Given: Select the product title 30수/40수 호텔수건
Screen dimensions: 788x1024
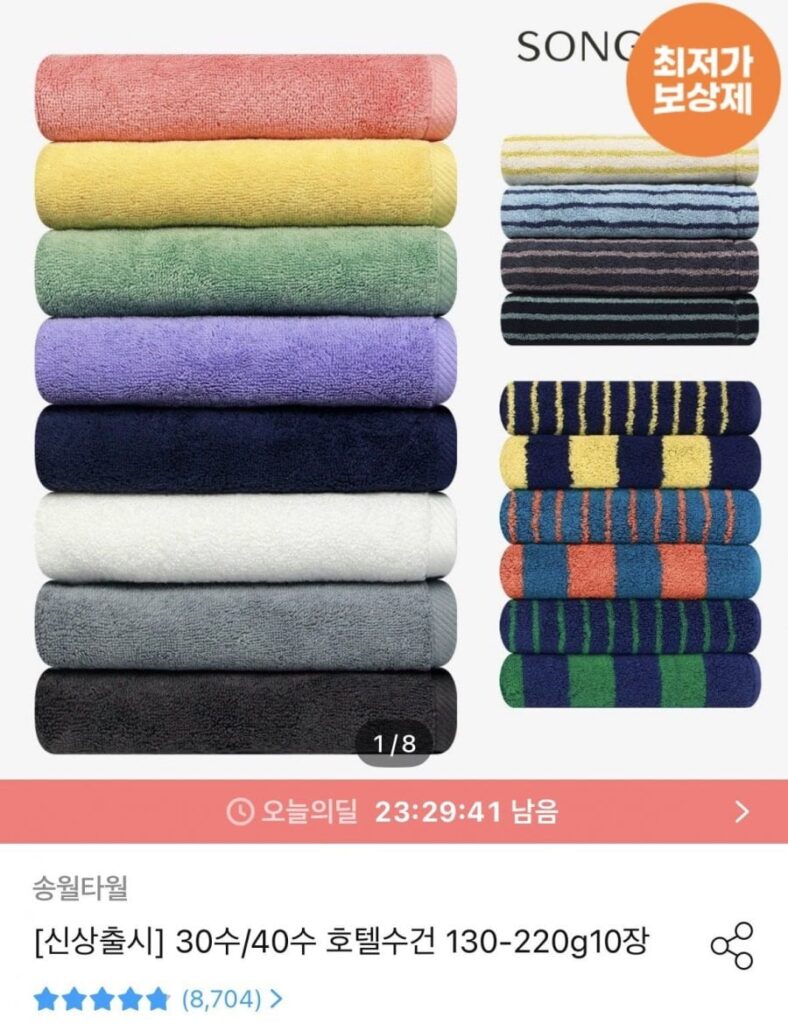Looking at the screenshot, I should (x=340, y=938).
